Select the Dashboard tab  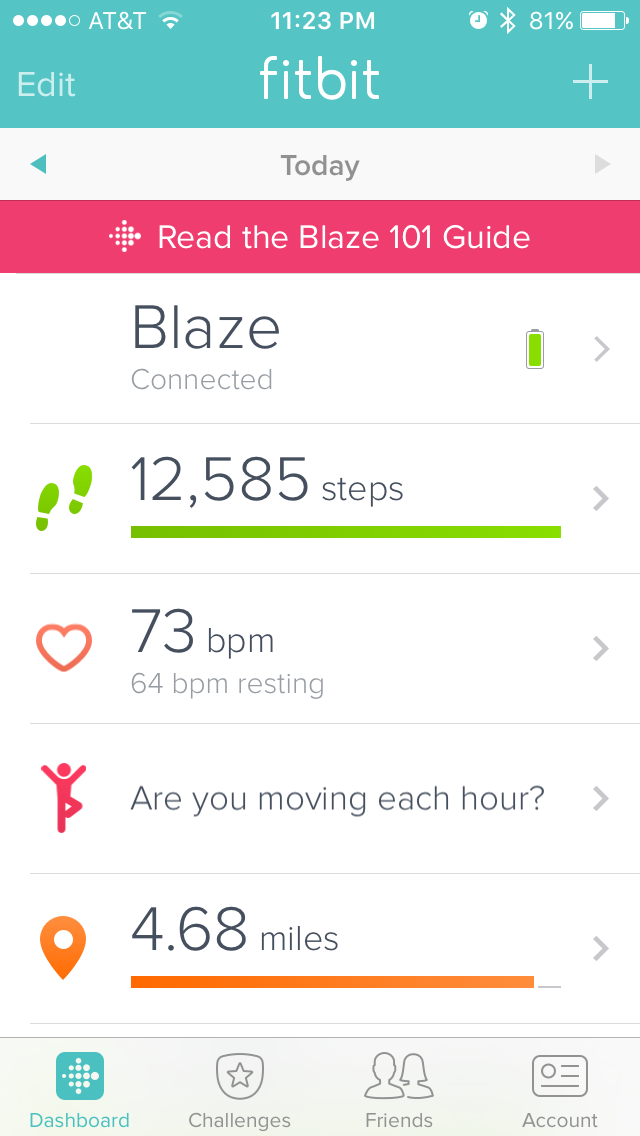(x=80, y=1088)
